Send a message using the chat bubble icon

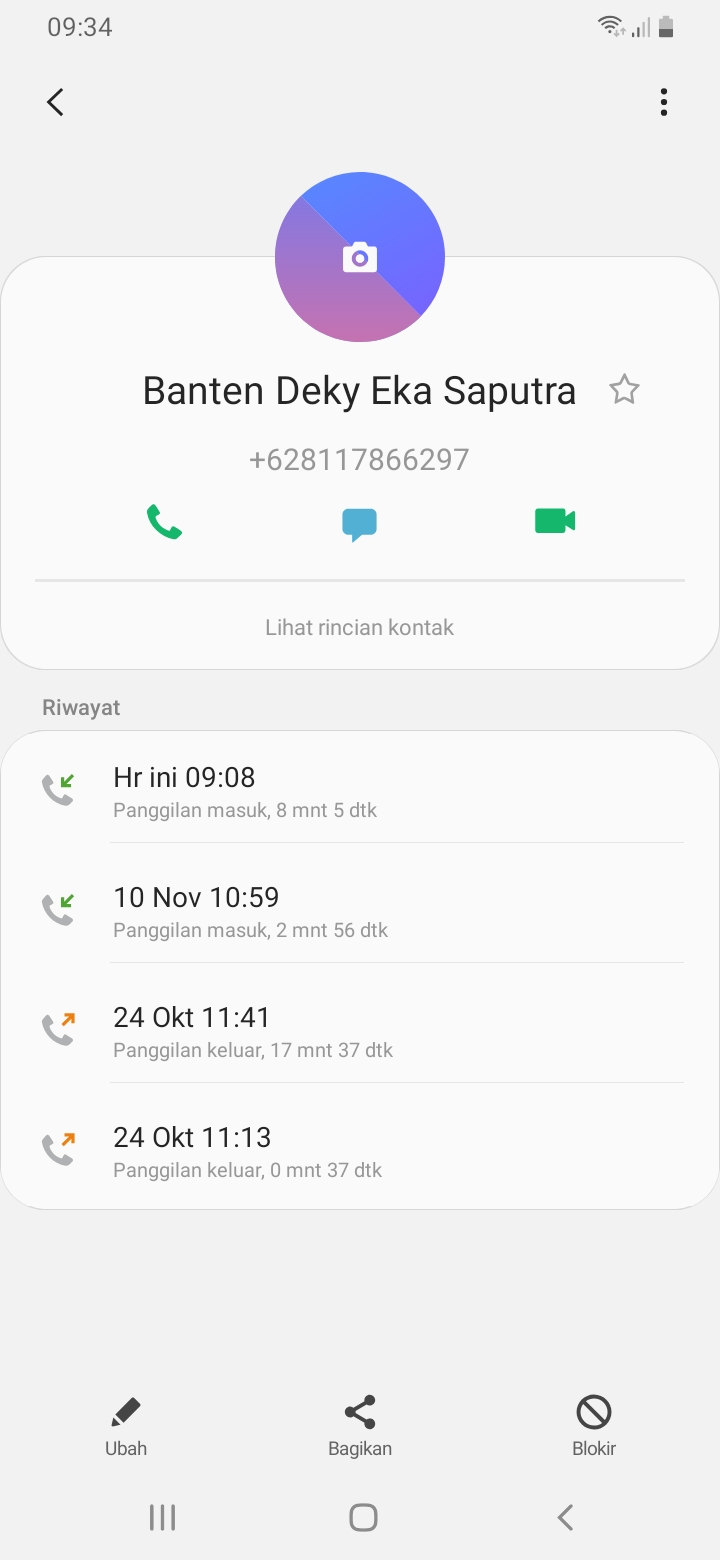point(359,524)
